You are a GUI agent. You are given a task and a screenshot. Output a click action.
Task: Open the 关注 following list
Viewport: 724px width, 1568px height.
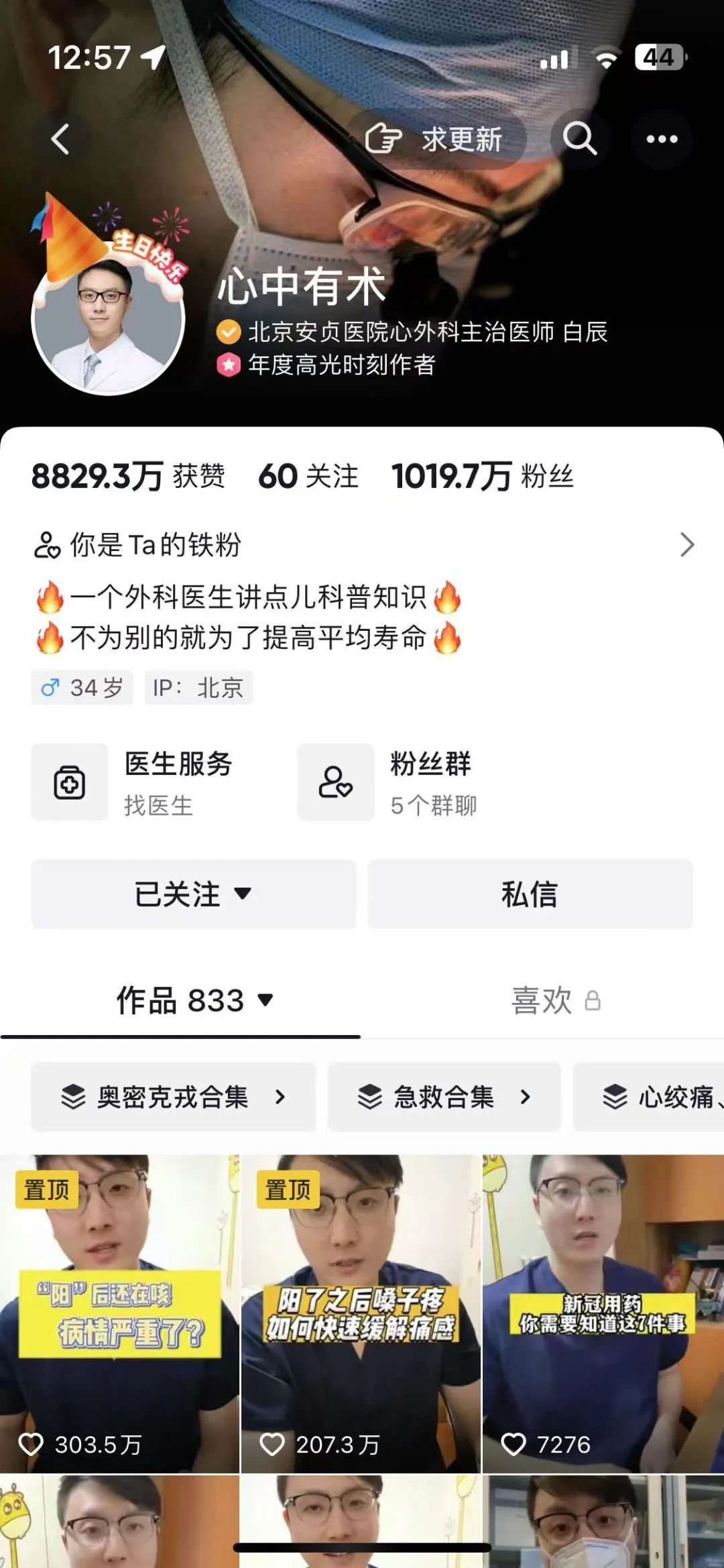point(308,477)
